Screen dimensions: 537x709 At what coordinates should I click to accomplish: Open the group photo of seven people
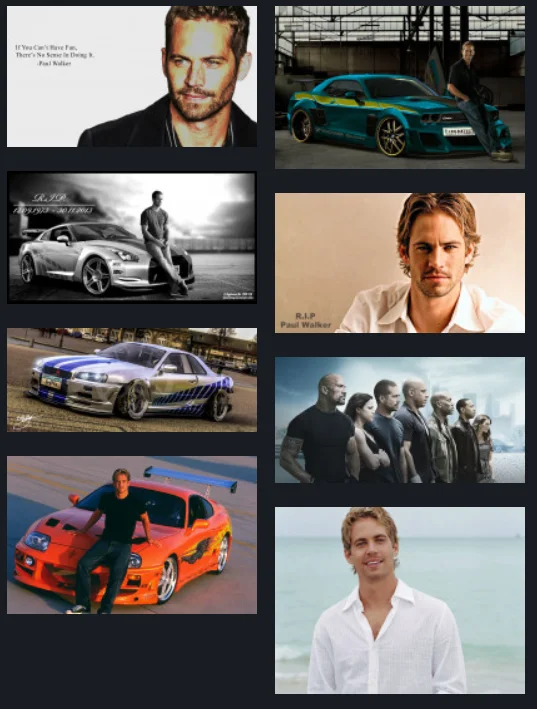pyautogui.click(x=400, y=420)
